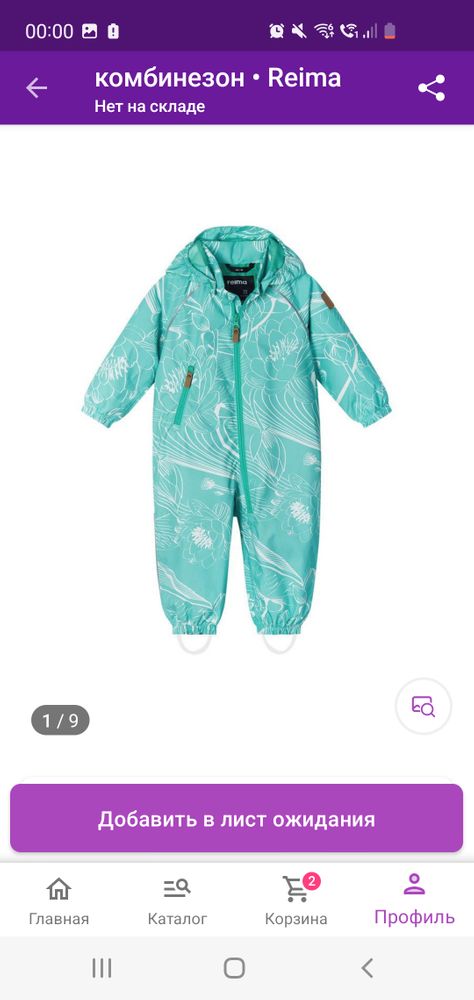Go to the Профиль tab
Image resolution: width=474 pixels, height=1000 pixels.
(x=415, y=902)
